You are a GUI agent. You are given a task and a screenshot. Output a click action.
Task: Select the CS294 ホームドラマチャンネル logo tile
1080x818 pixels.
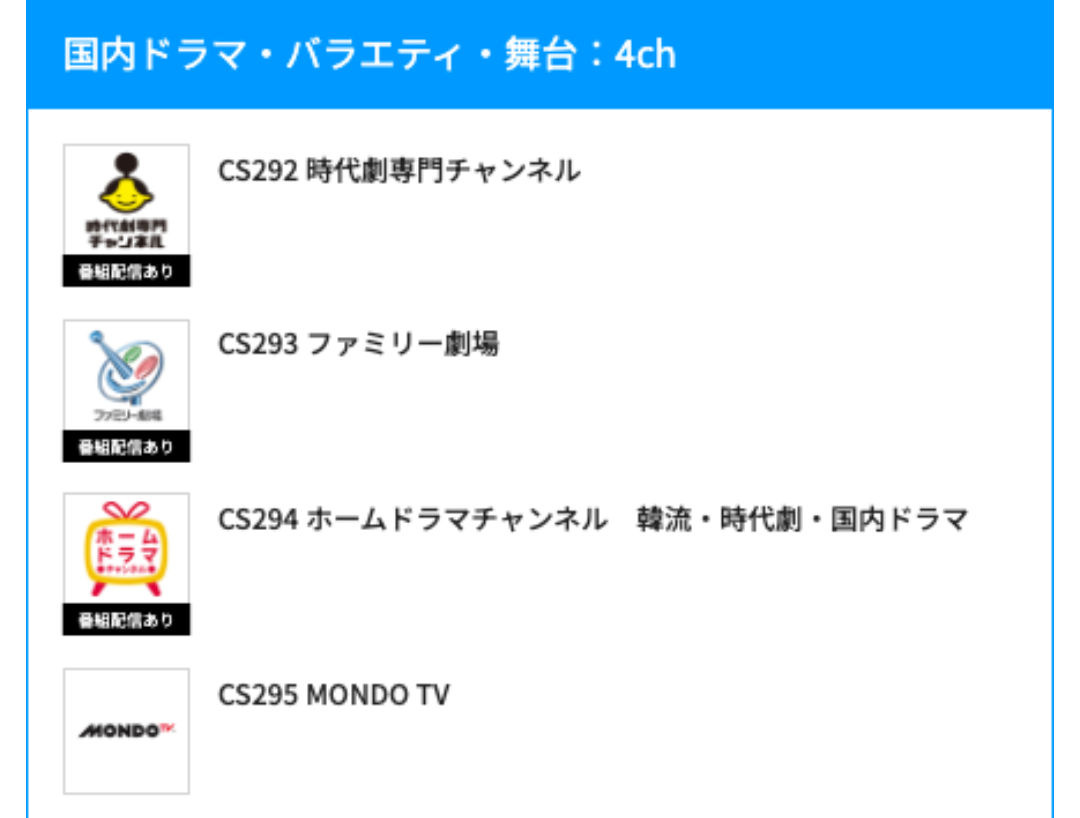point(126,563)
